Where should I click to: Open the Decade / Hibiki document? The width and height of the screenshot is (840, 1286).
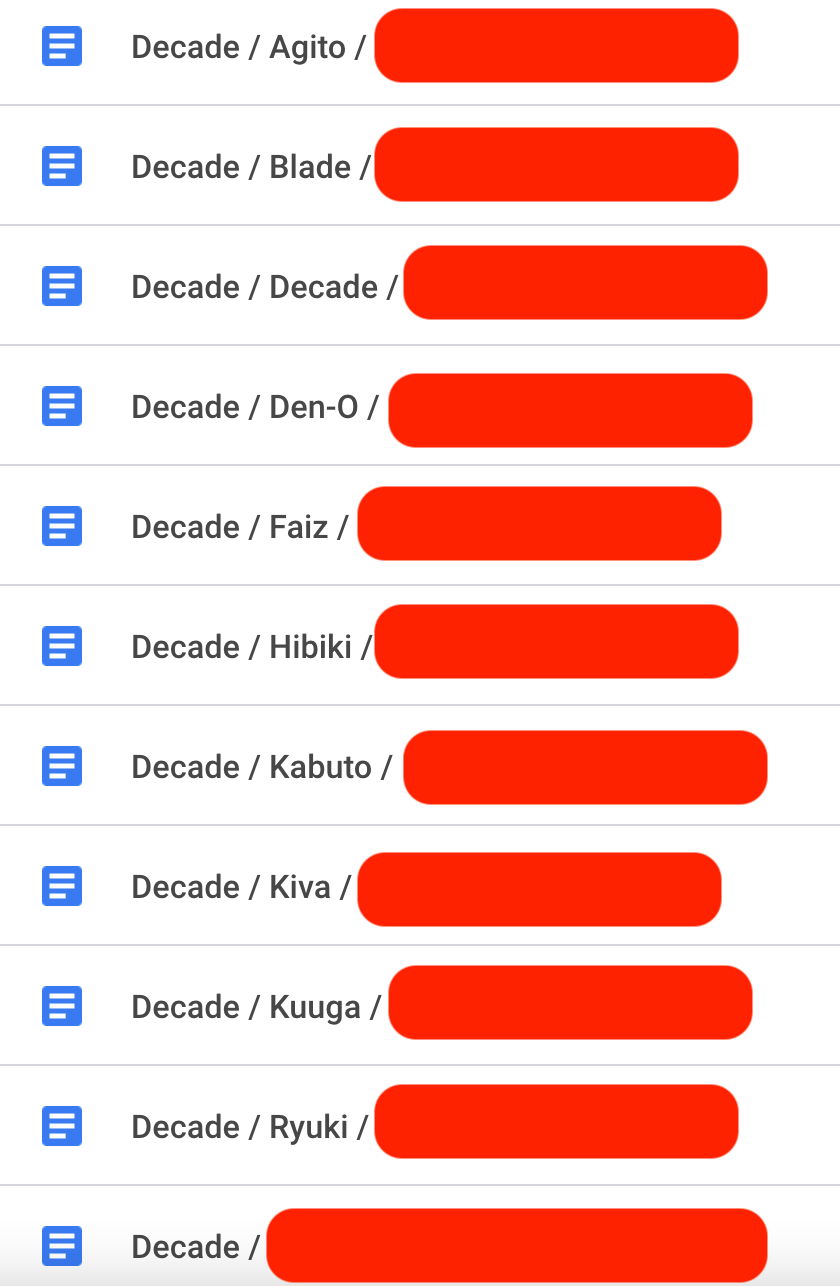tap(250, 647)
